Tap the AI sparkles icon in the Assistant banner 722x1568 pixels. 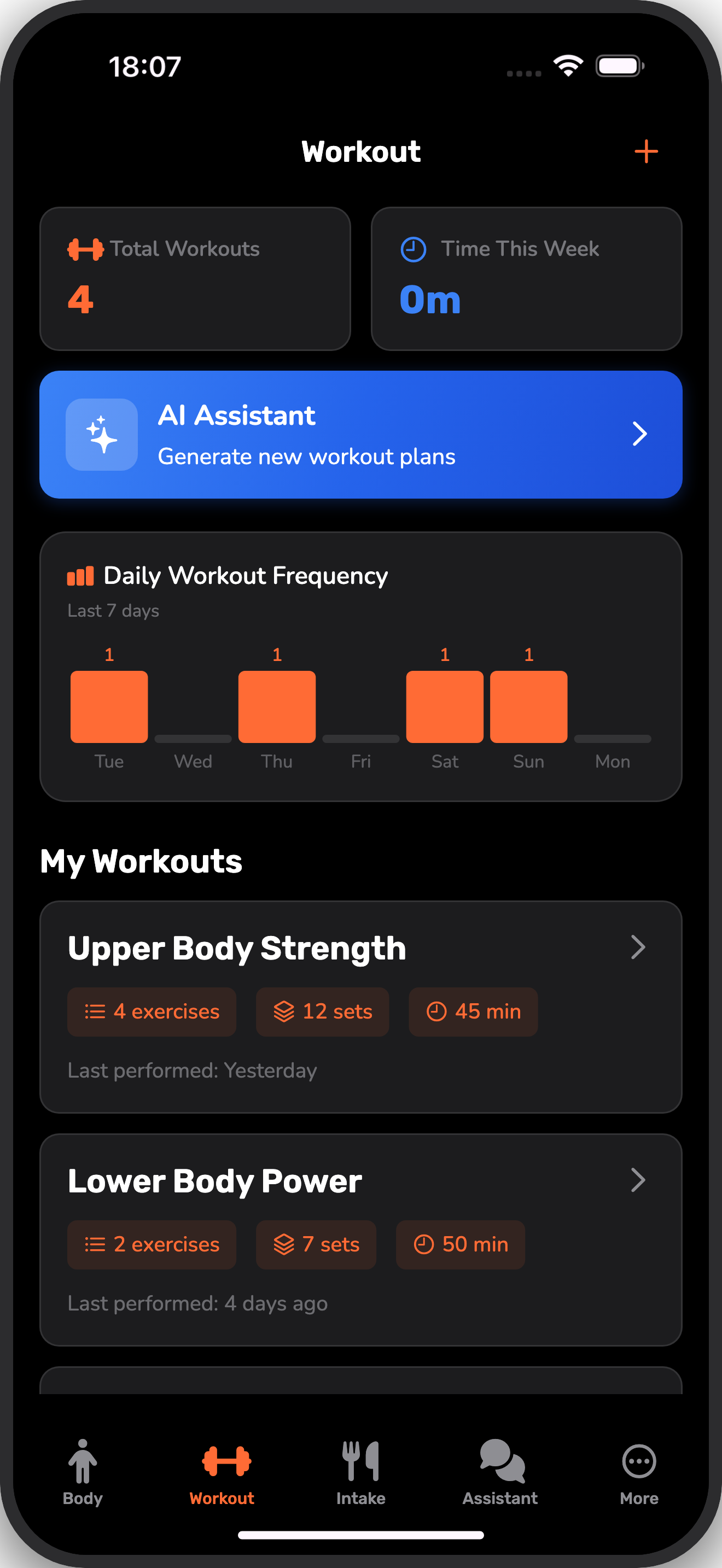point(101,434)
